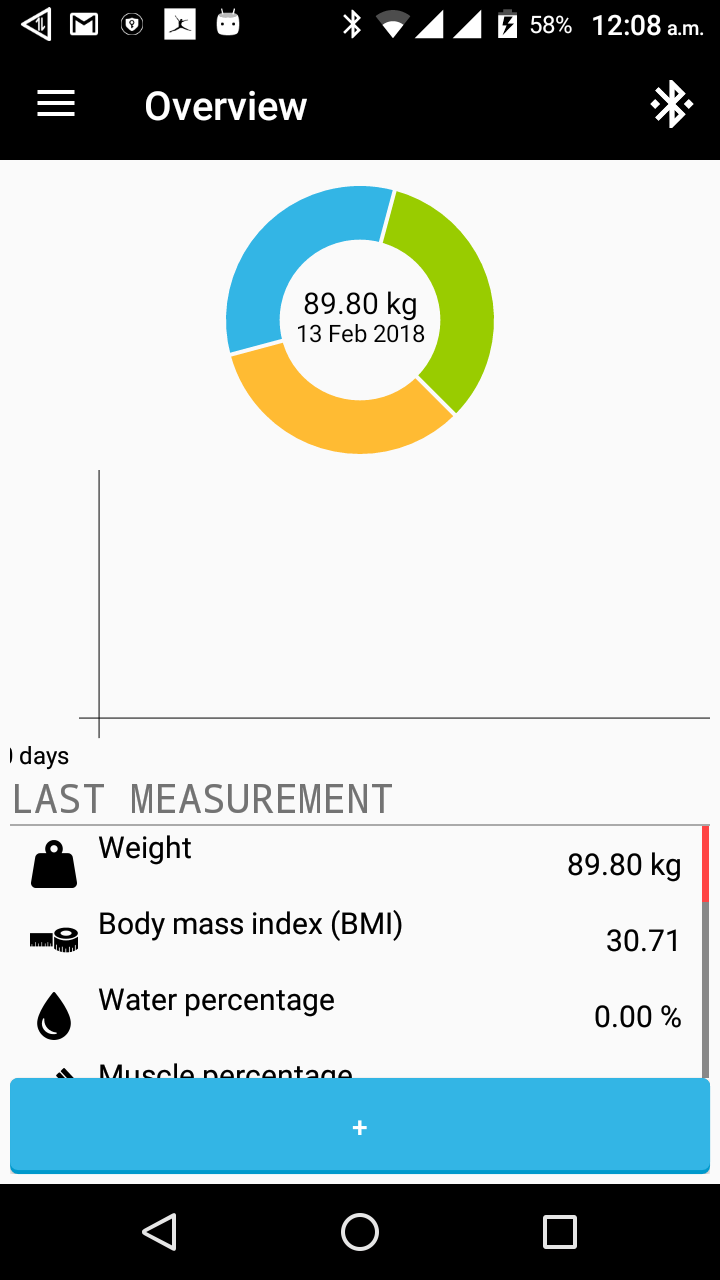This screenshot has width=720, height=1280.
Task: Tap the measuring tape BMI icon
Action: coord(53,938)
